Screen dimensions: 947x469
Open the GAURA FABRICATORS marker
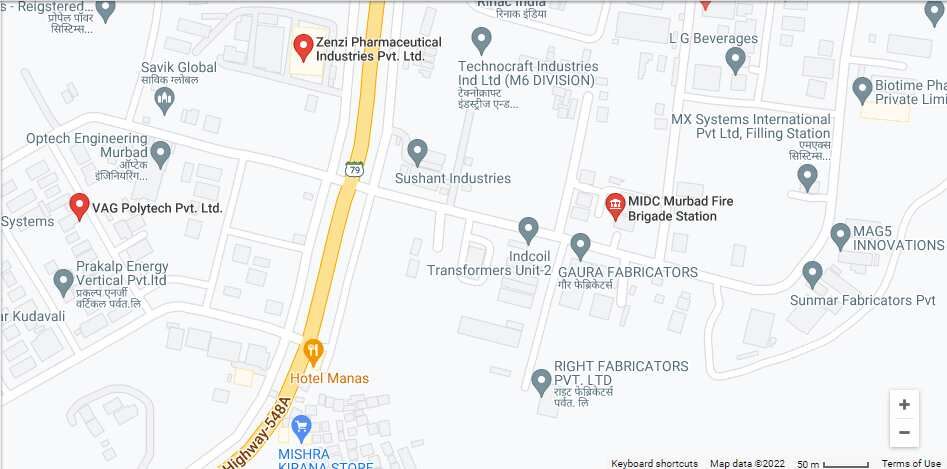[580, 245]
